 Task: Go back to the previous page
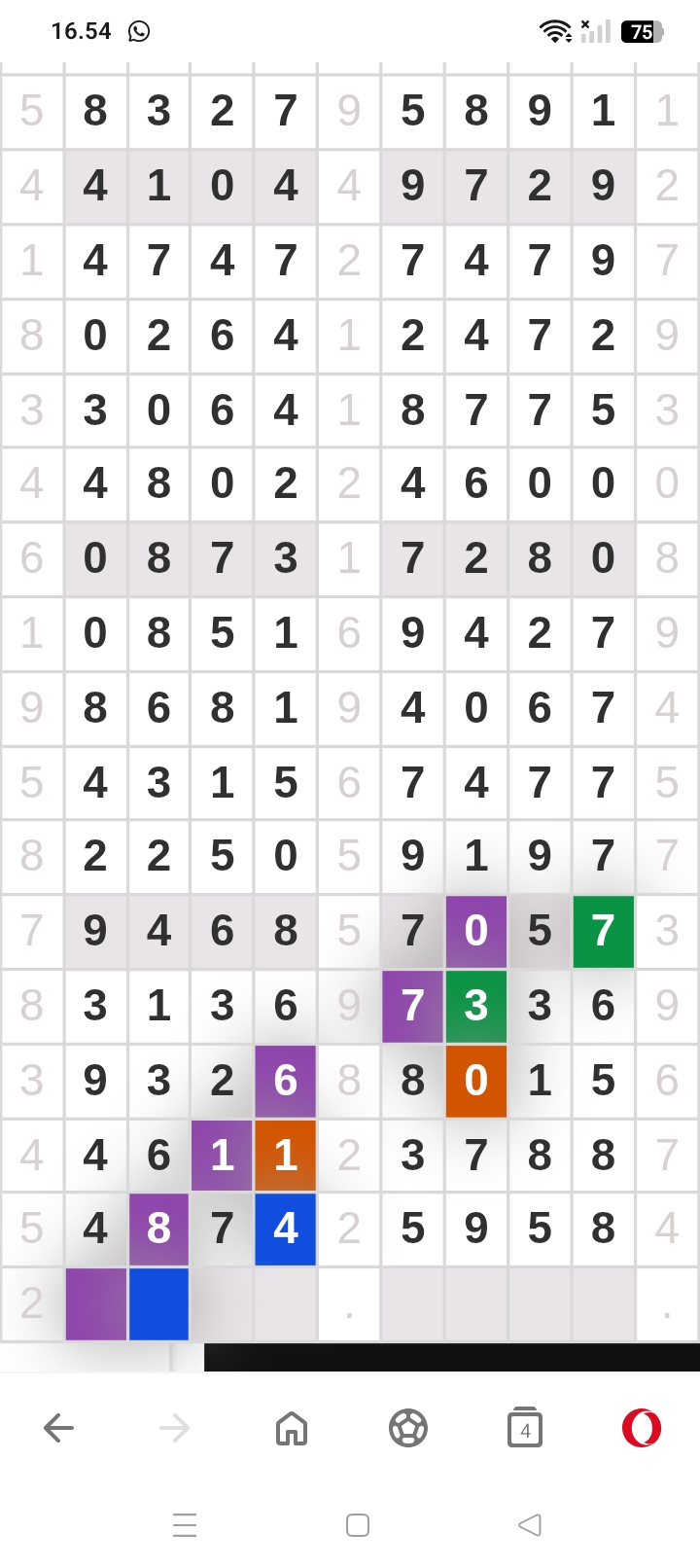coord(58,1428)
